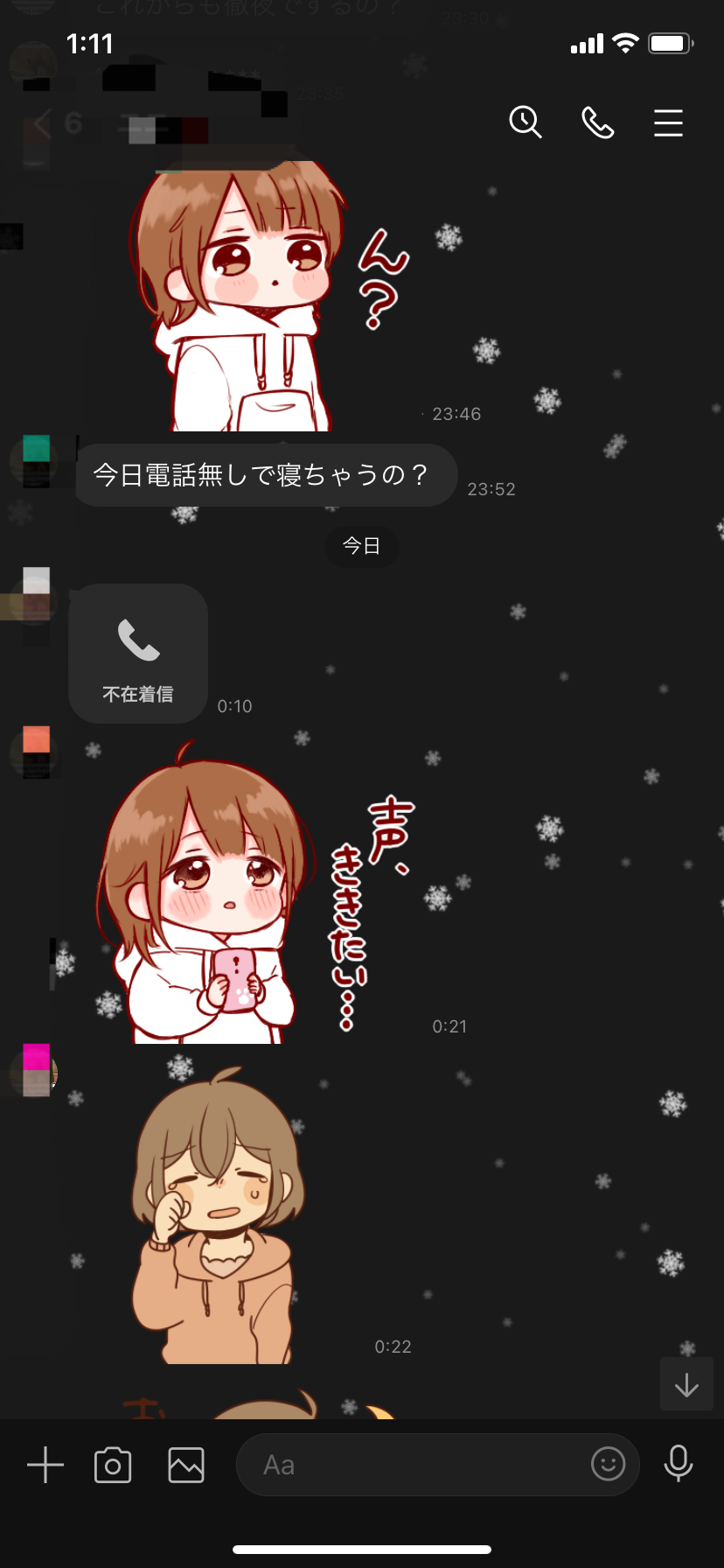Jump to latest message with the down arrow
Viewport: 724px width, 1568px height.
[686, 1384]
